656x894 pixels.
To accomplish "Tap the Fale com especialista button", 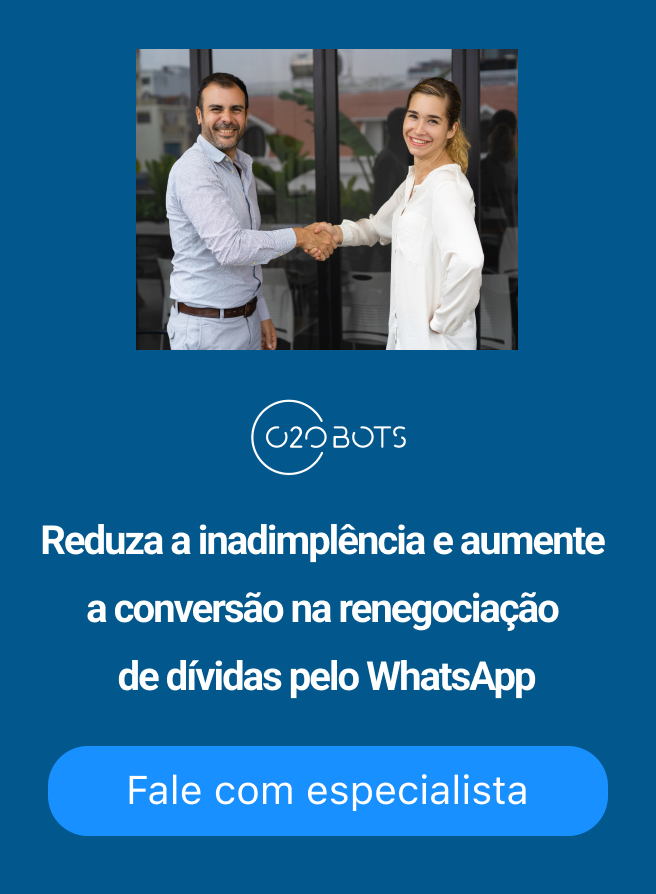I will [x=328, y=791].
